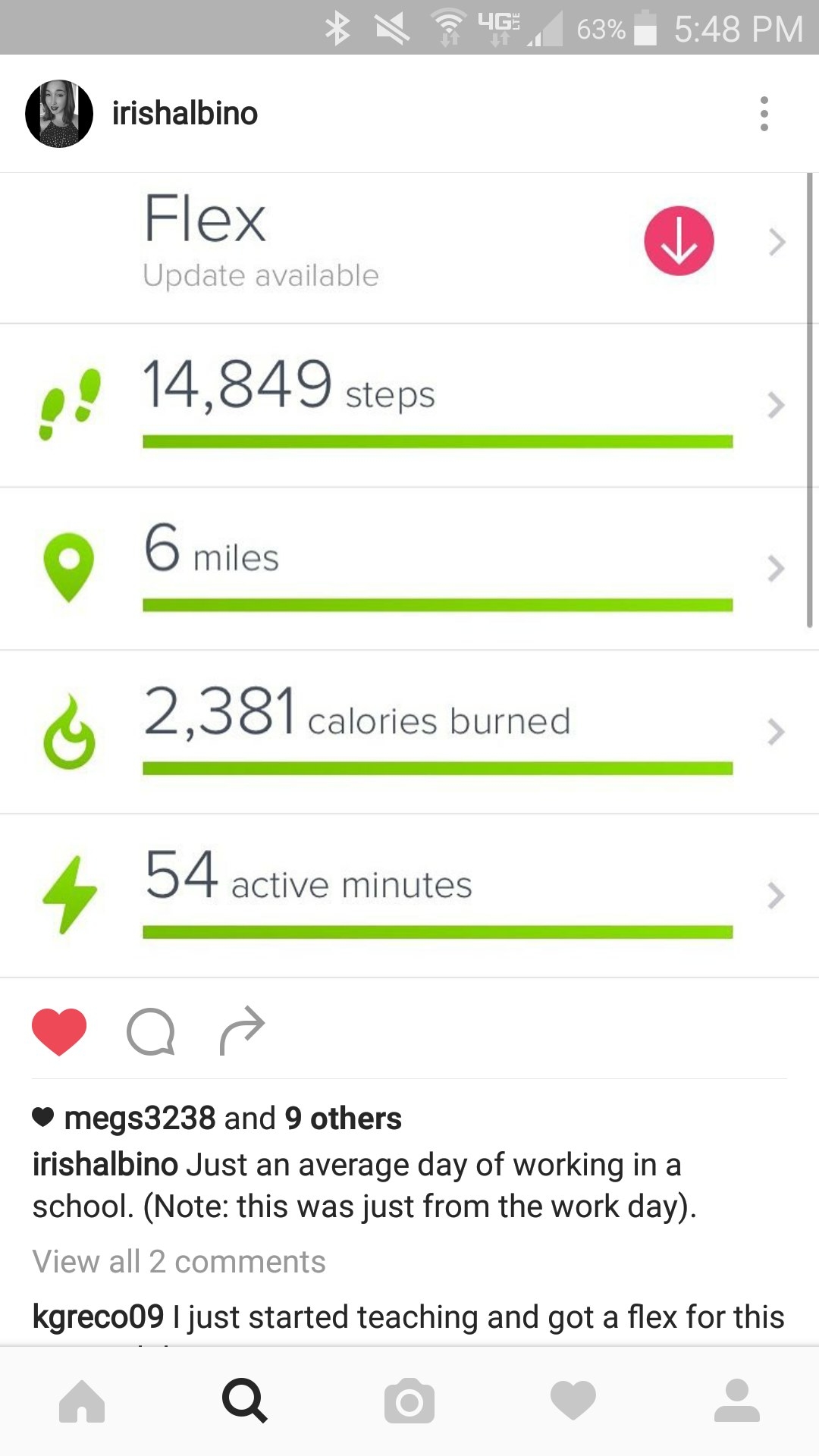Unlike the post with the red heart
Image resolution: width=819 pixels, height=1456 pixels.
click(59, 1031)
